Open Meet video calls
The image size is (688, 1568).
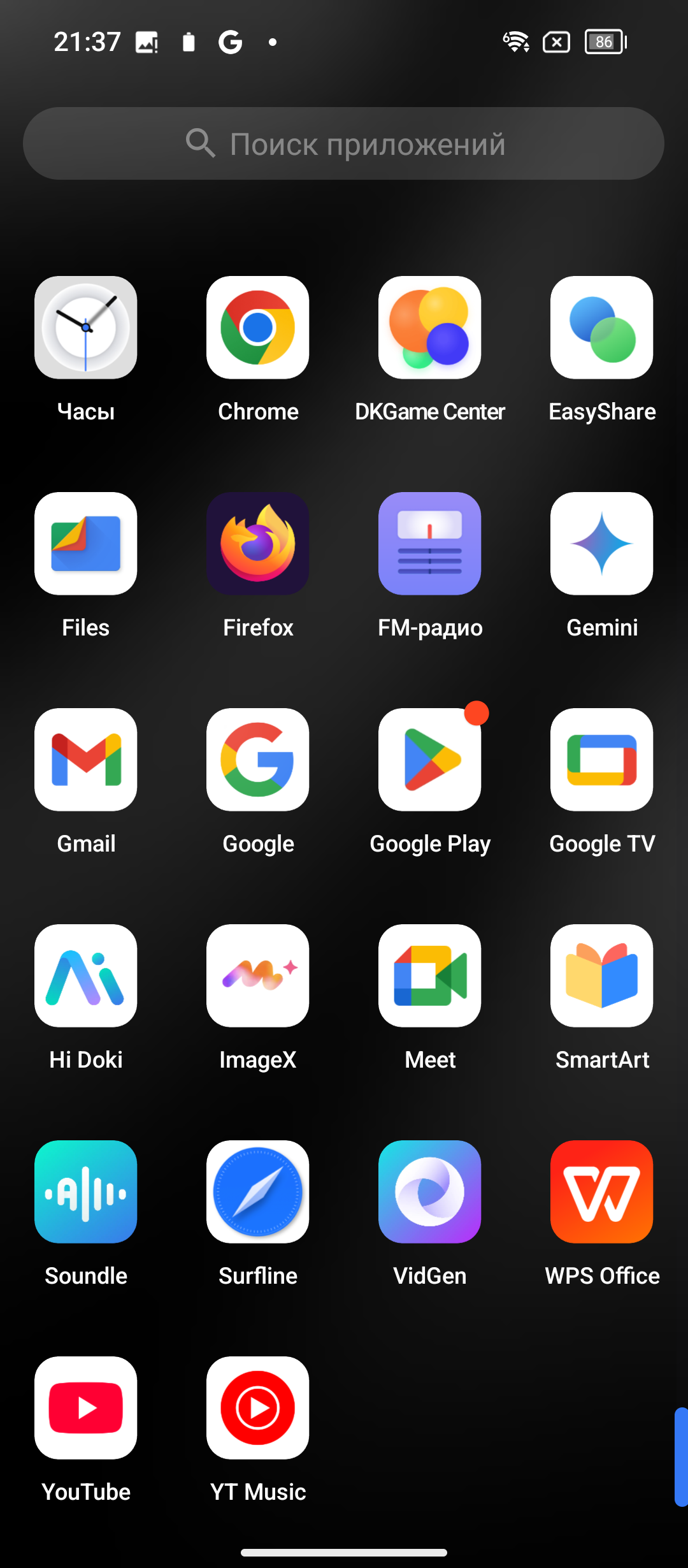point(430,976)
